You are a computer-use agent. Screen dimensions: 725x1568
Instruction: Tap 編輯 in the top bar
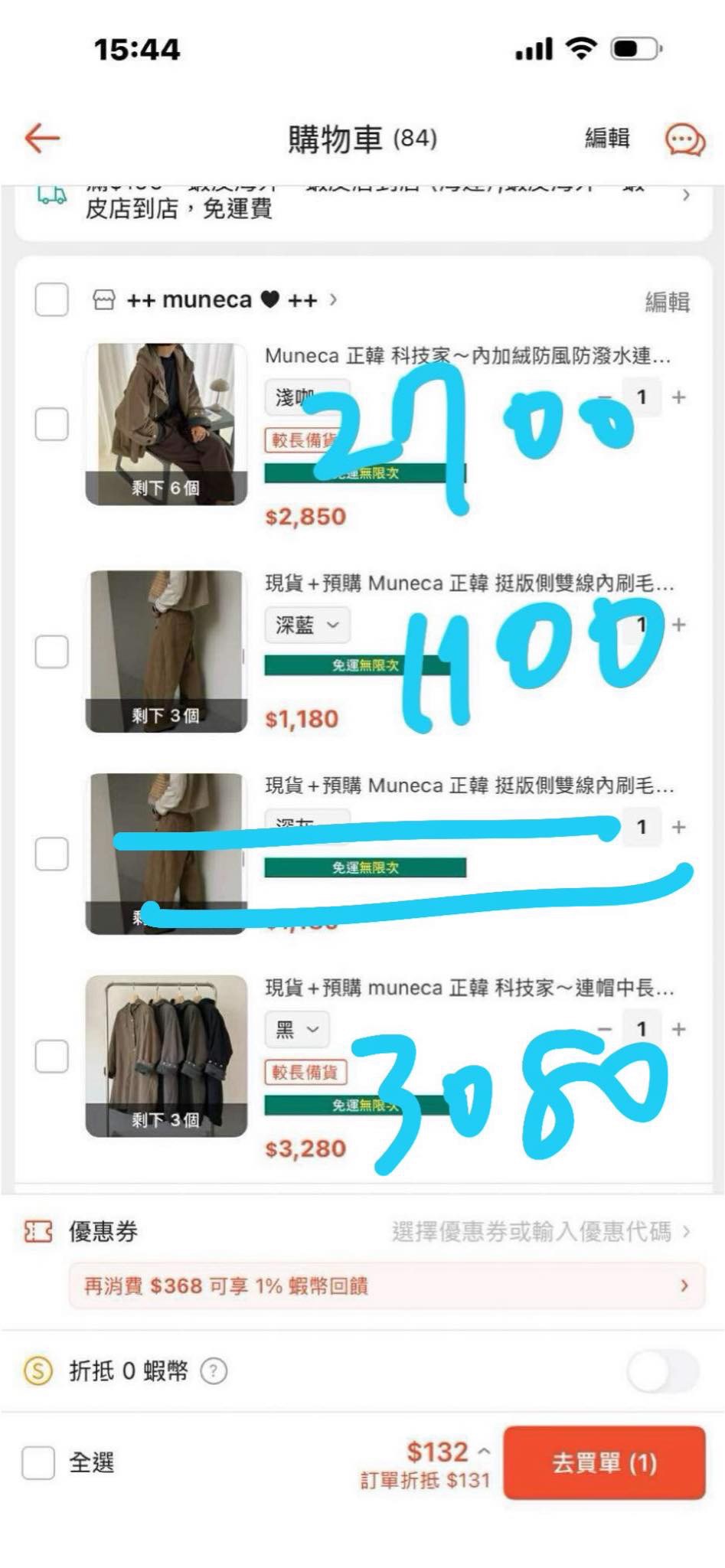tap(607, 138)
